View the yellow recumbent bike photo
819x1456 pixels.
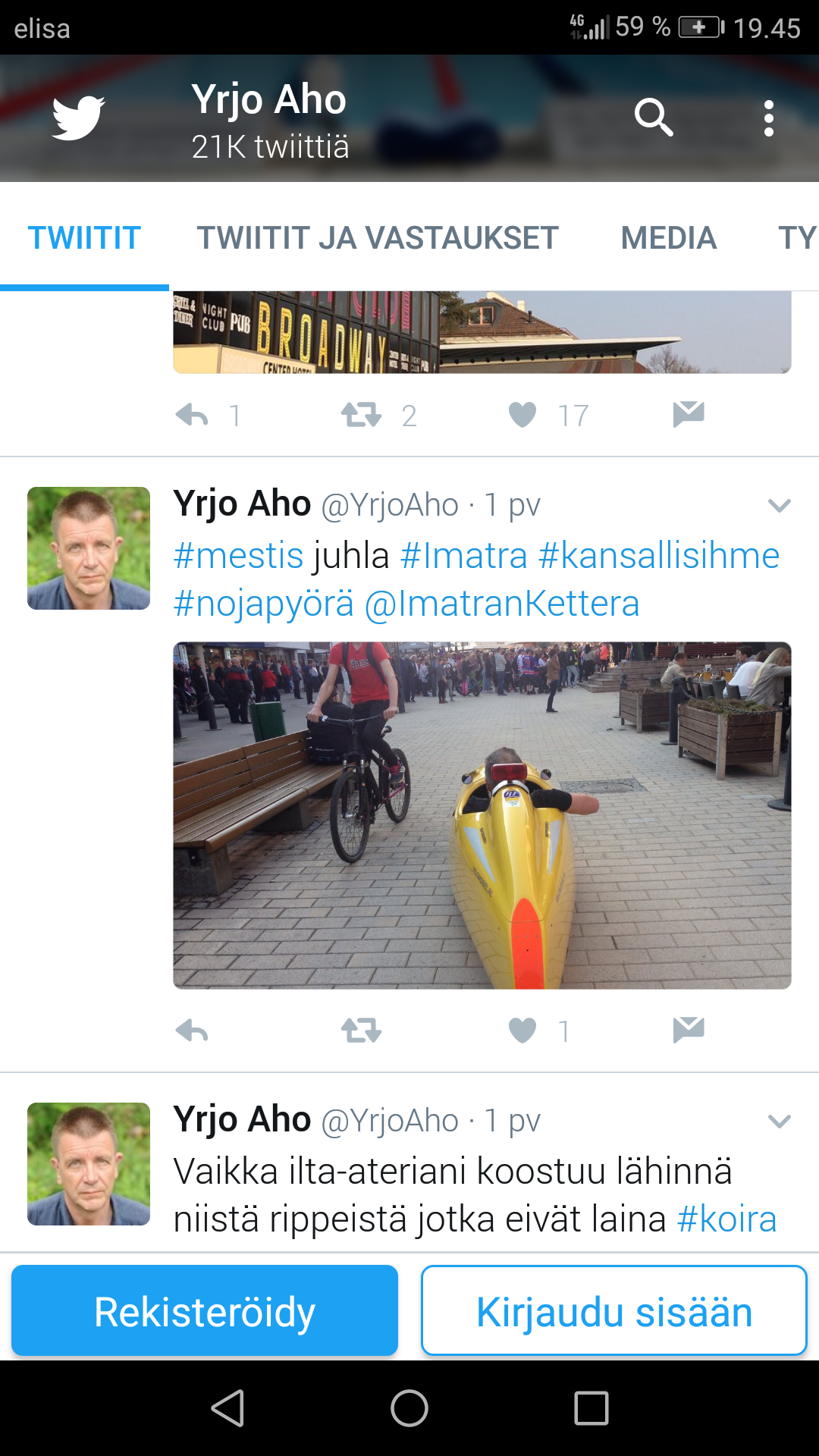click(482, 815)
